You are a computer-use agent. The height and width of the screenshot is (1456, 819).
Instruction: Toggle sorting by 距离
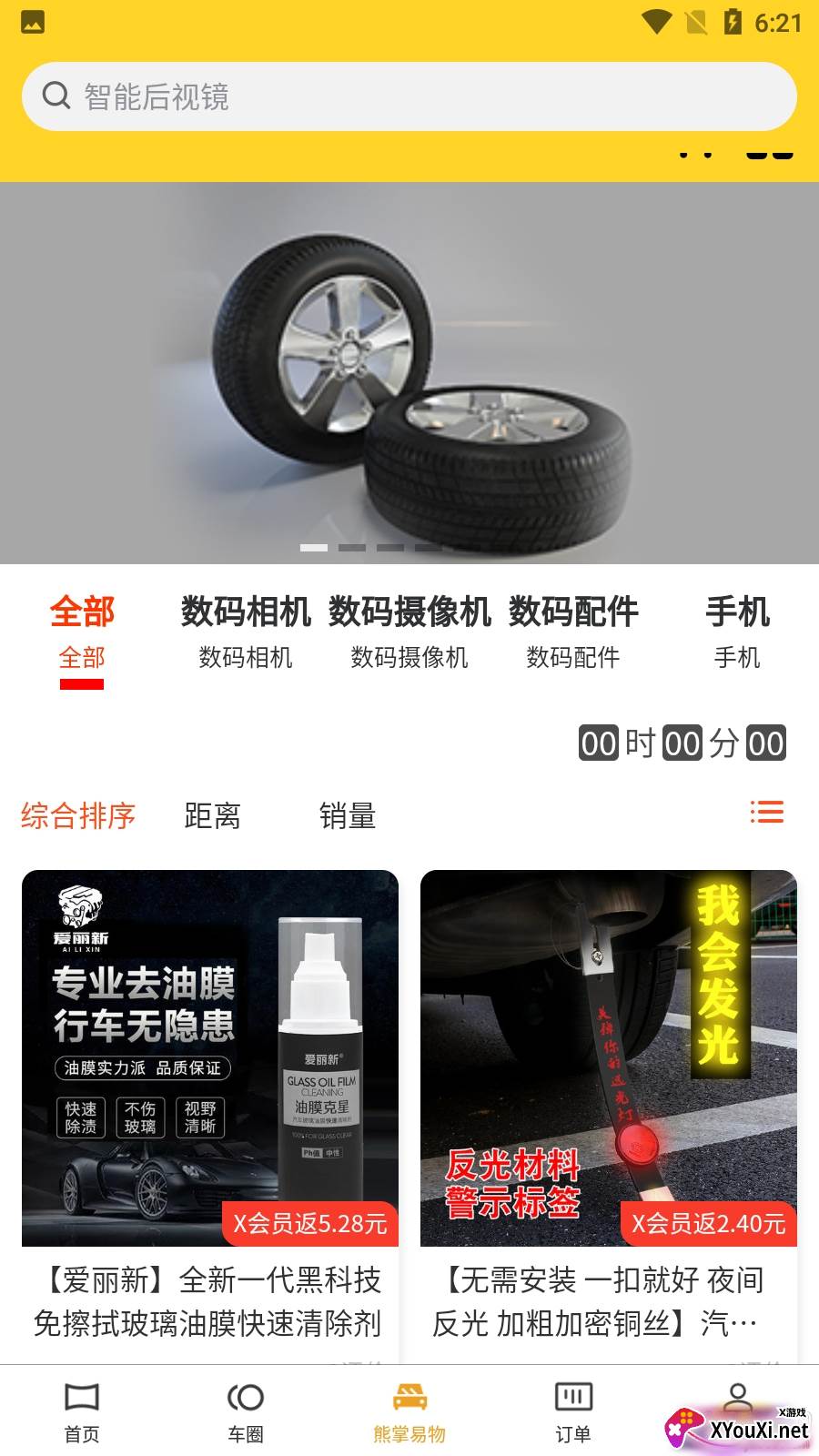point(211,816)
